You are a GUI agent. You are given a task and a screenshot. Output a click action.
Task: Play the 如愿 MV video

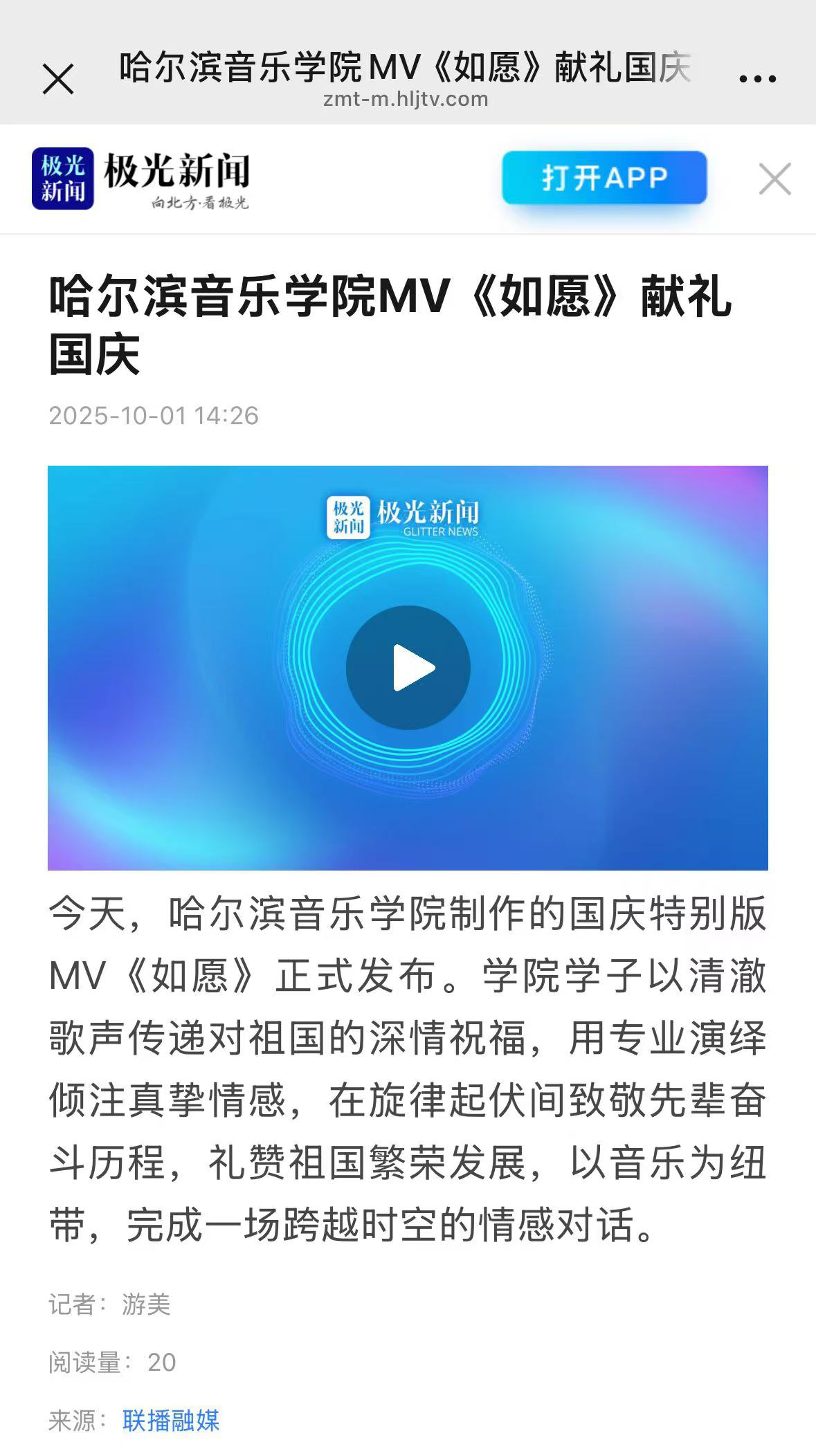coord(408,668)
